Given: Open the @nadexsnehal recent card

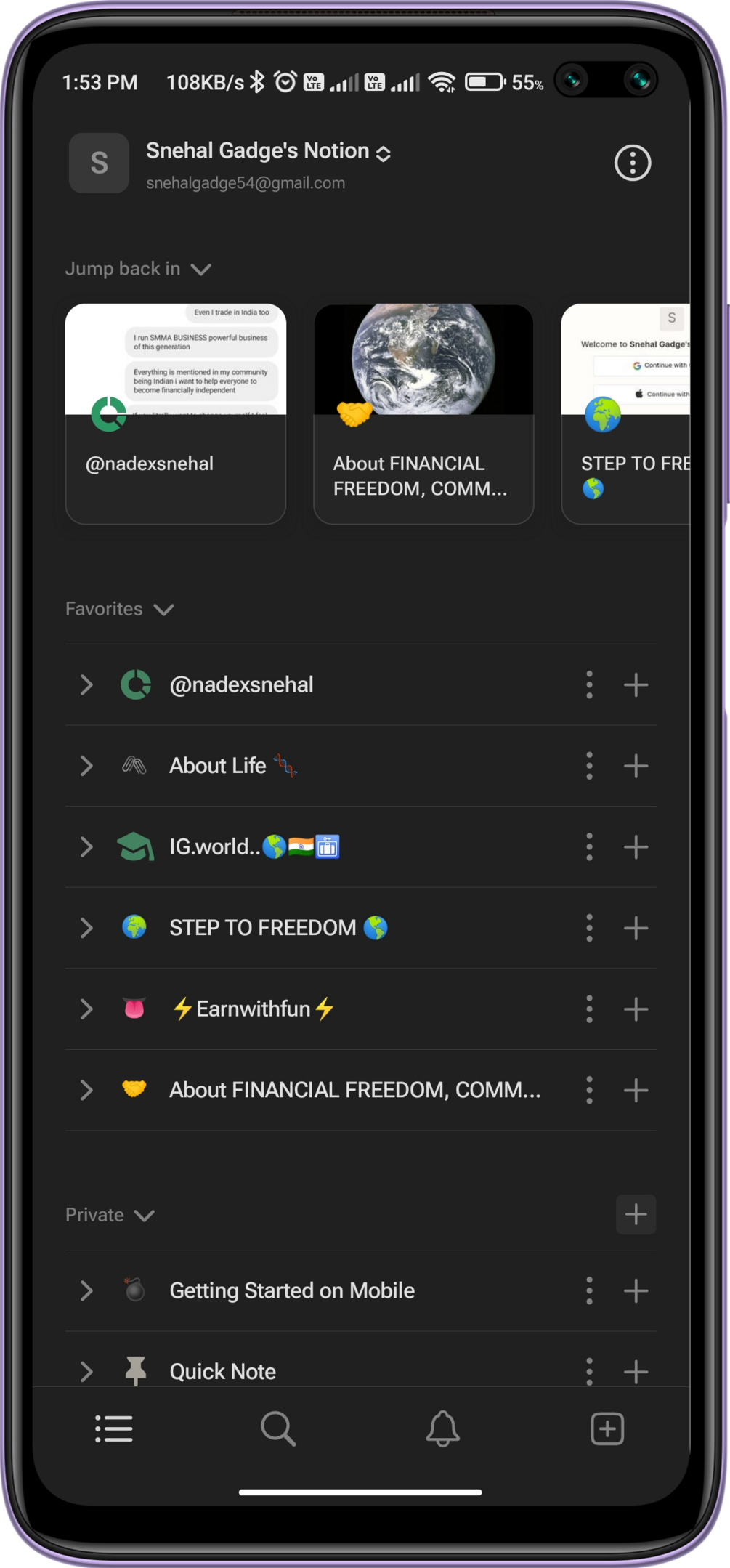Looking at the screenshot, I should pyautogui.click(x=175, y=414).
